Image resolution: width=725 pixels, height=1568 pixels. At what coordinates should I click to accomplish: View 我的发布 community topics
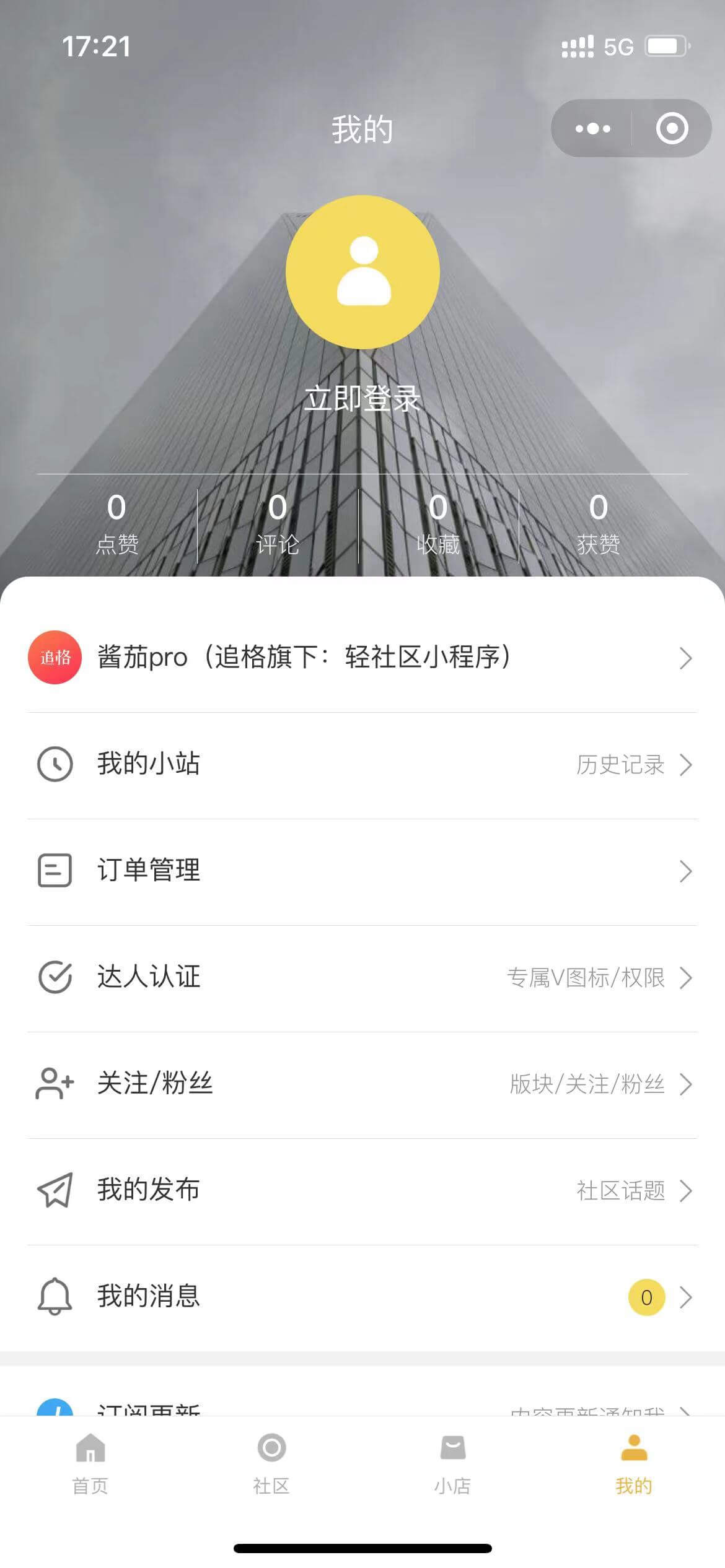[x=362, y=1191]
